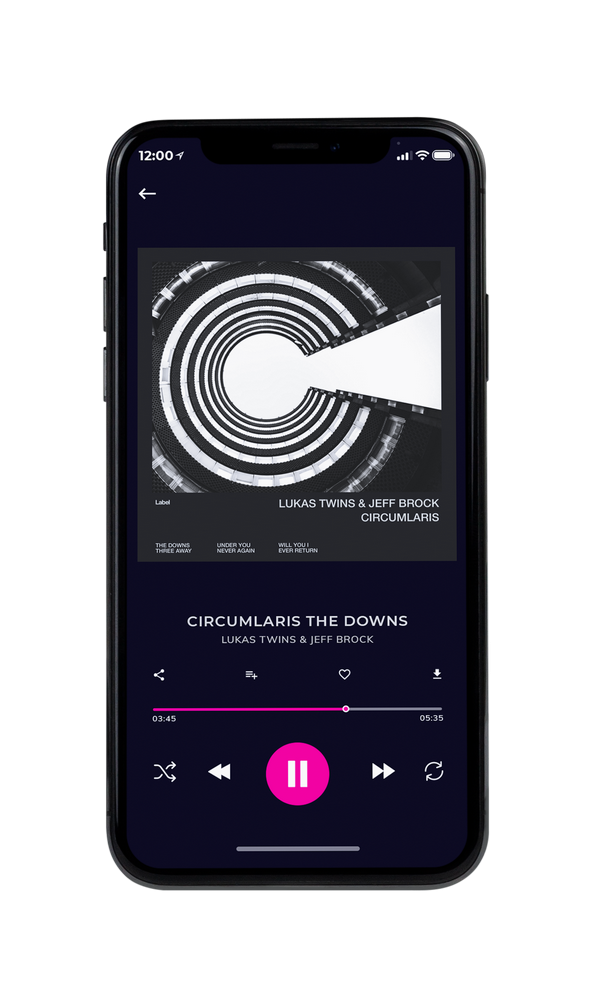Skip forward to the next track

pyautogui.click(x=383, y=771)
